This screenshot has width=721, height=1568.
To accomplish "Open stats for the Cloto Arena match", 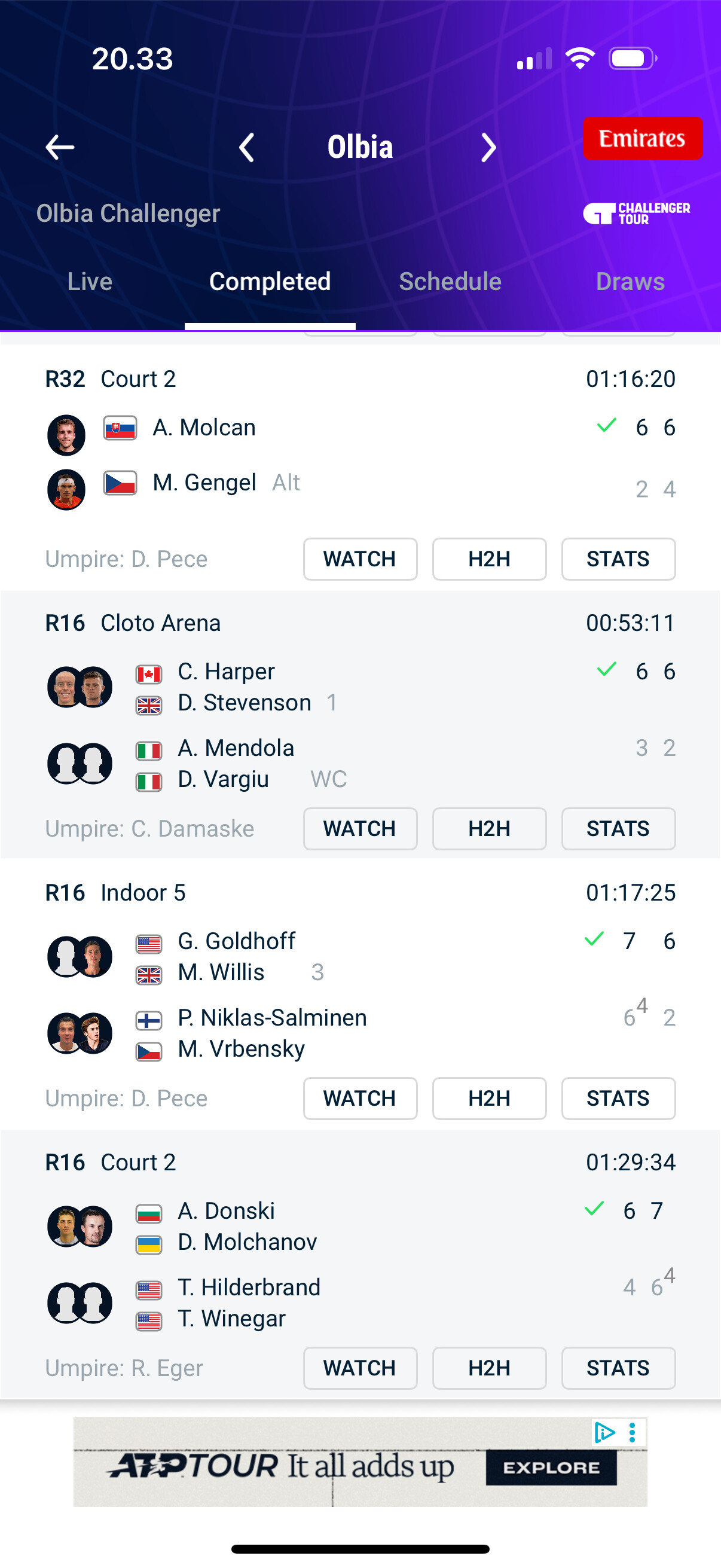I will coord(618,828).
